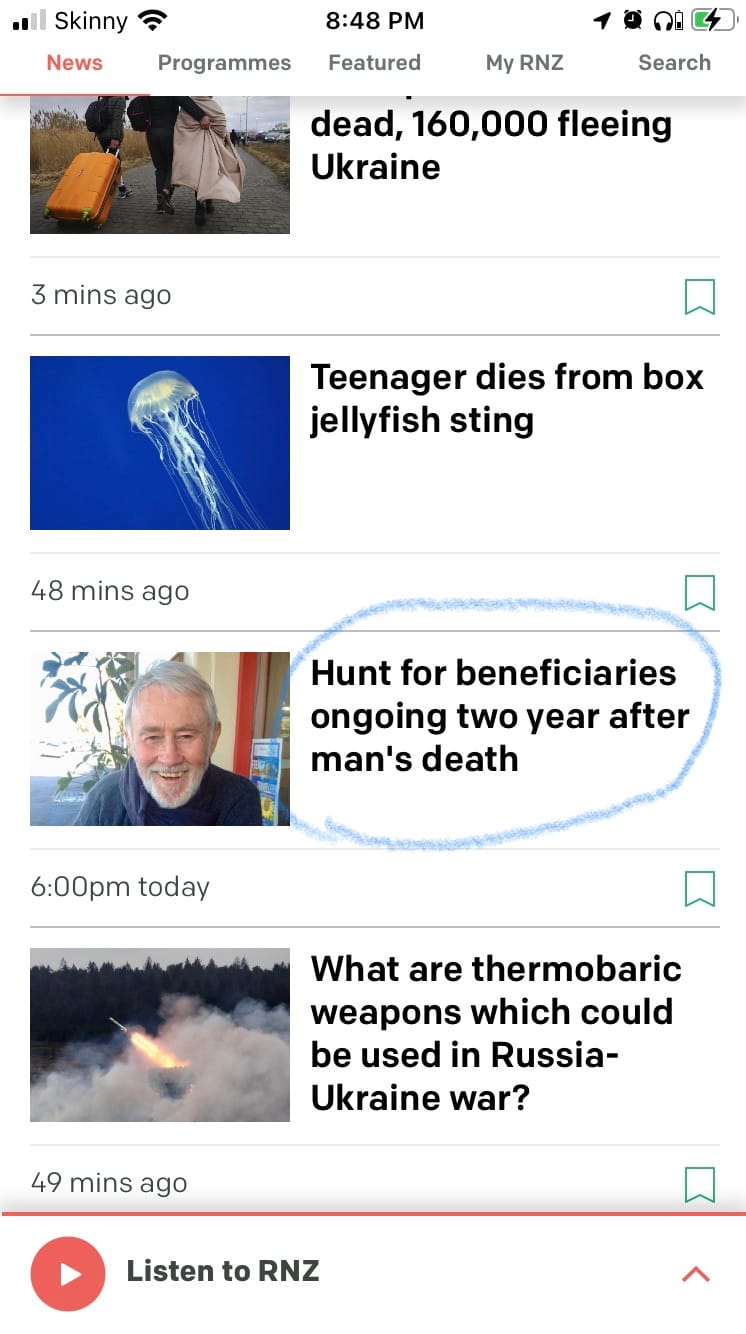This screenshot has height=1334, width=746.
Task: Play the Listen to RNZ stream
Action: pos(68,1273)
